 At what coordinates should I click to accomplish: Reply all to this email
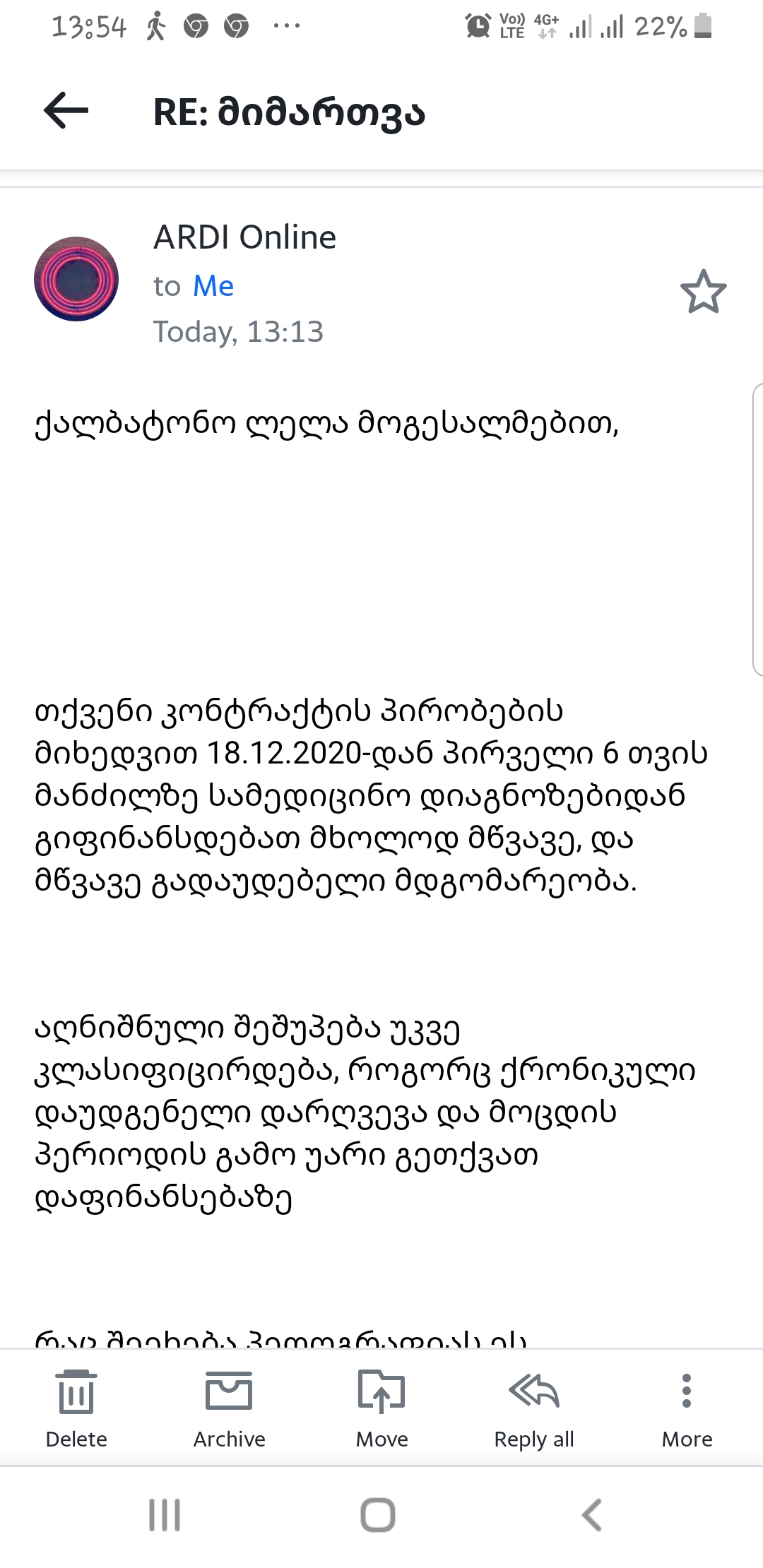(534, 1408)
